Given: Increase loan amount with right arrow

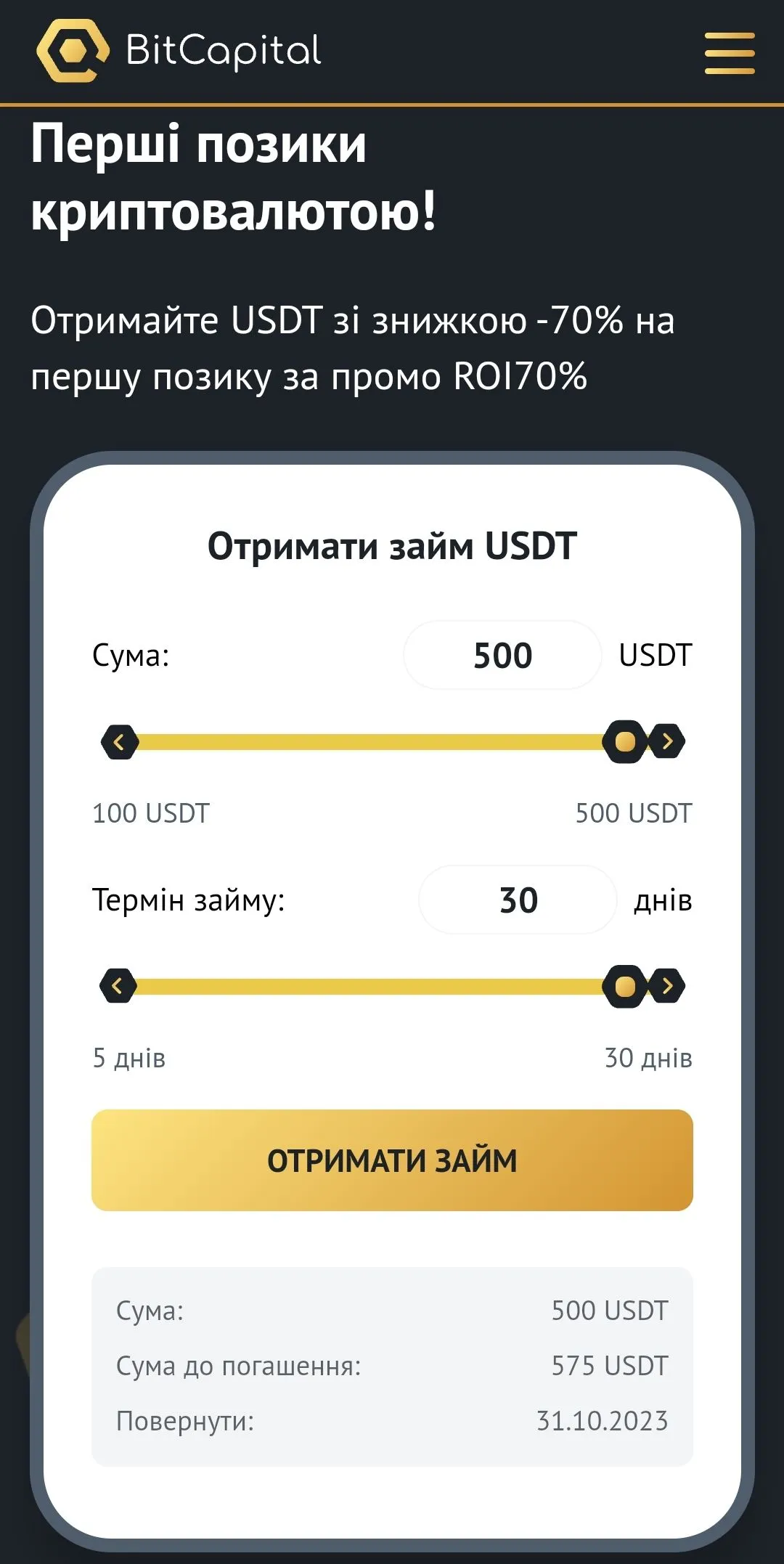Looking at the screenshot, I should [668, 742].
